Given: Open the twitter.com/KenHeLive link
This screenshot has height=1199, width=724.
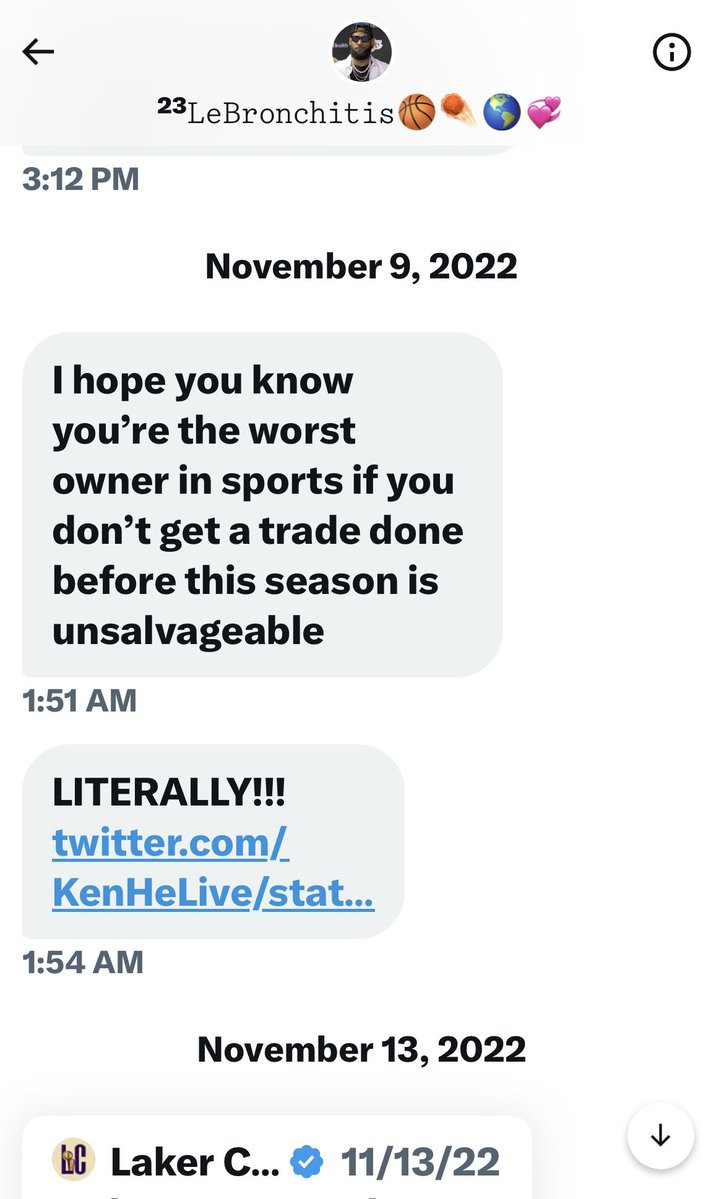Looking at the screenshot, I should coord(212,869).
